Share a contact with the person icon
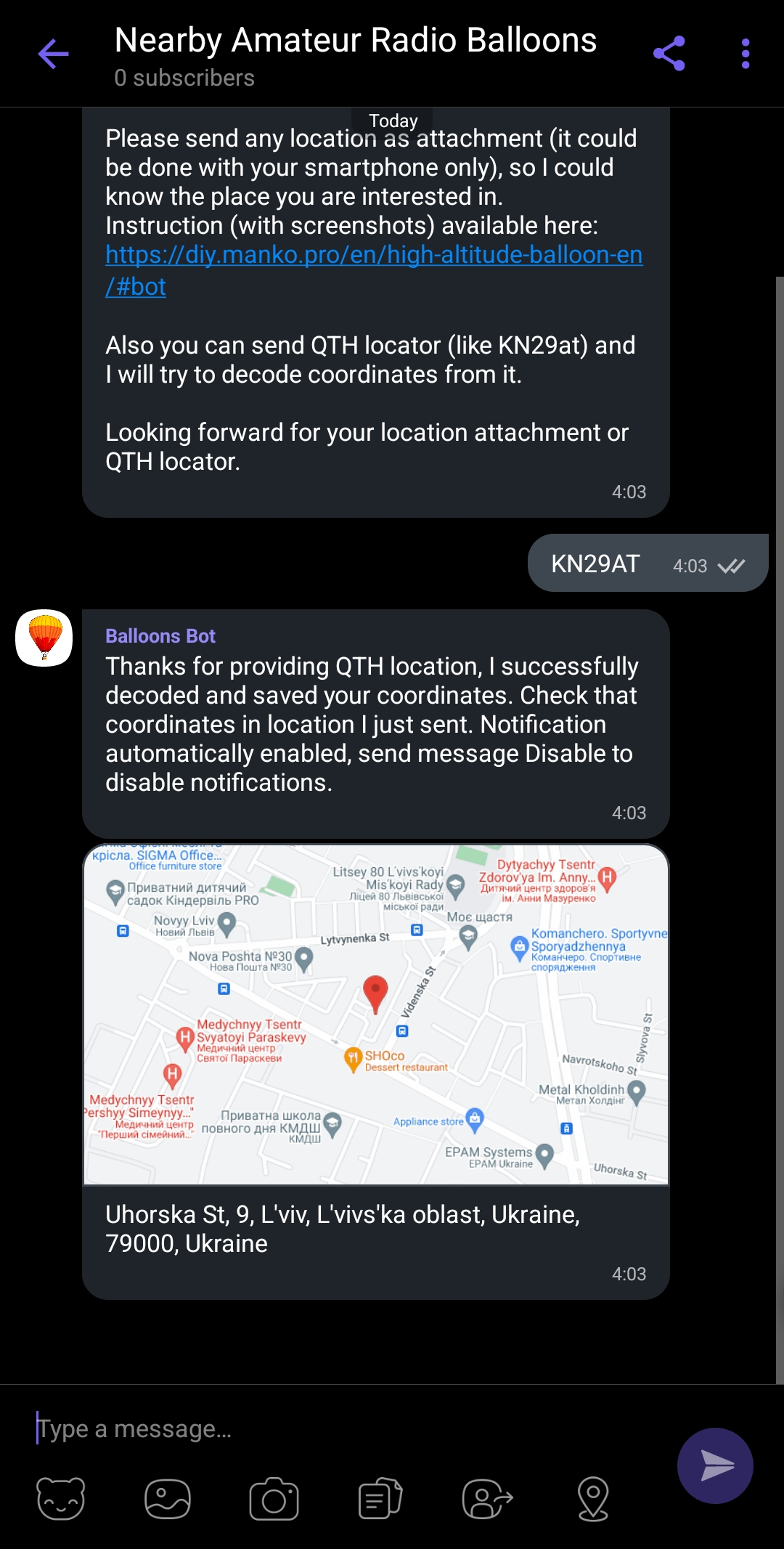 [487, 1499]
